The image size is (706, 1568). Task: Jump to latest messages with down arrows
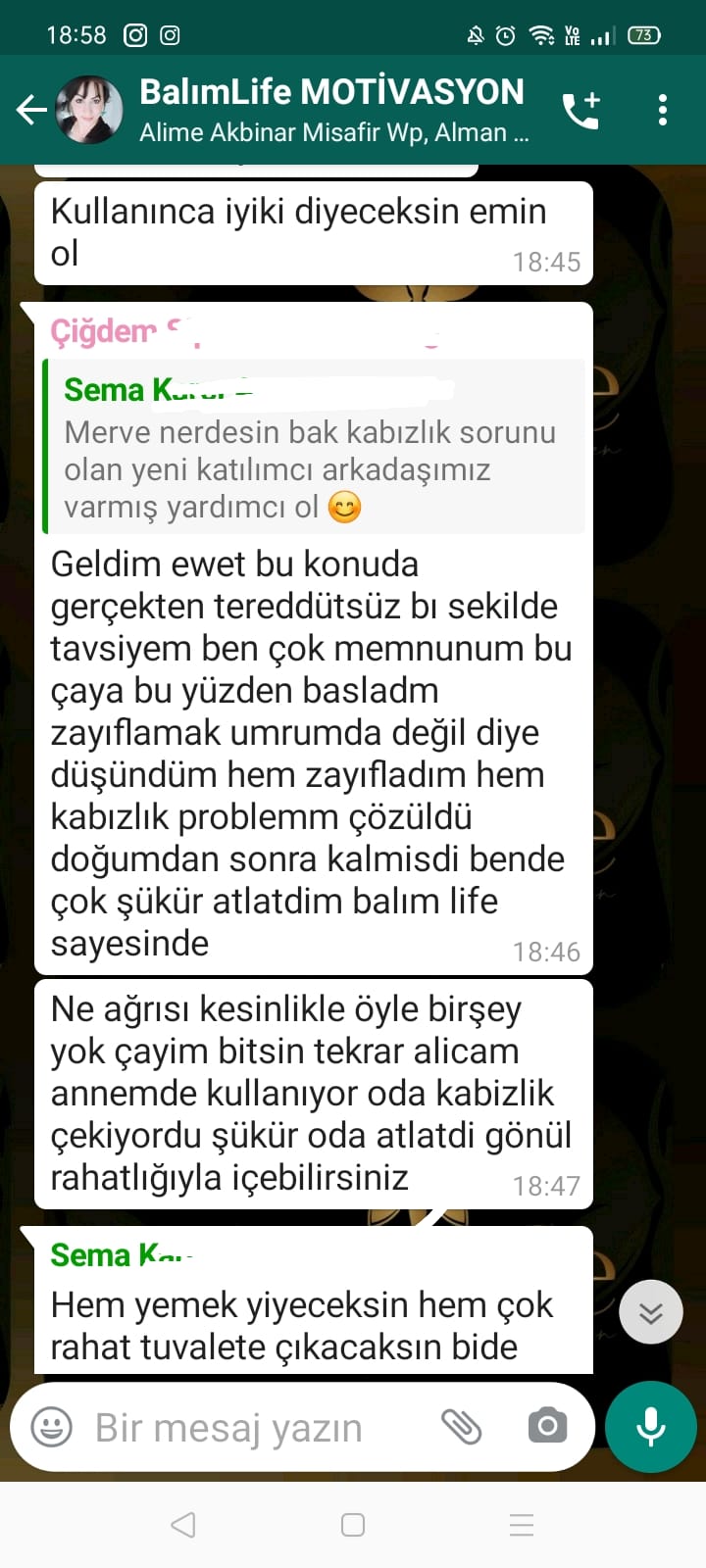point(651,1312)
